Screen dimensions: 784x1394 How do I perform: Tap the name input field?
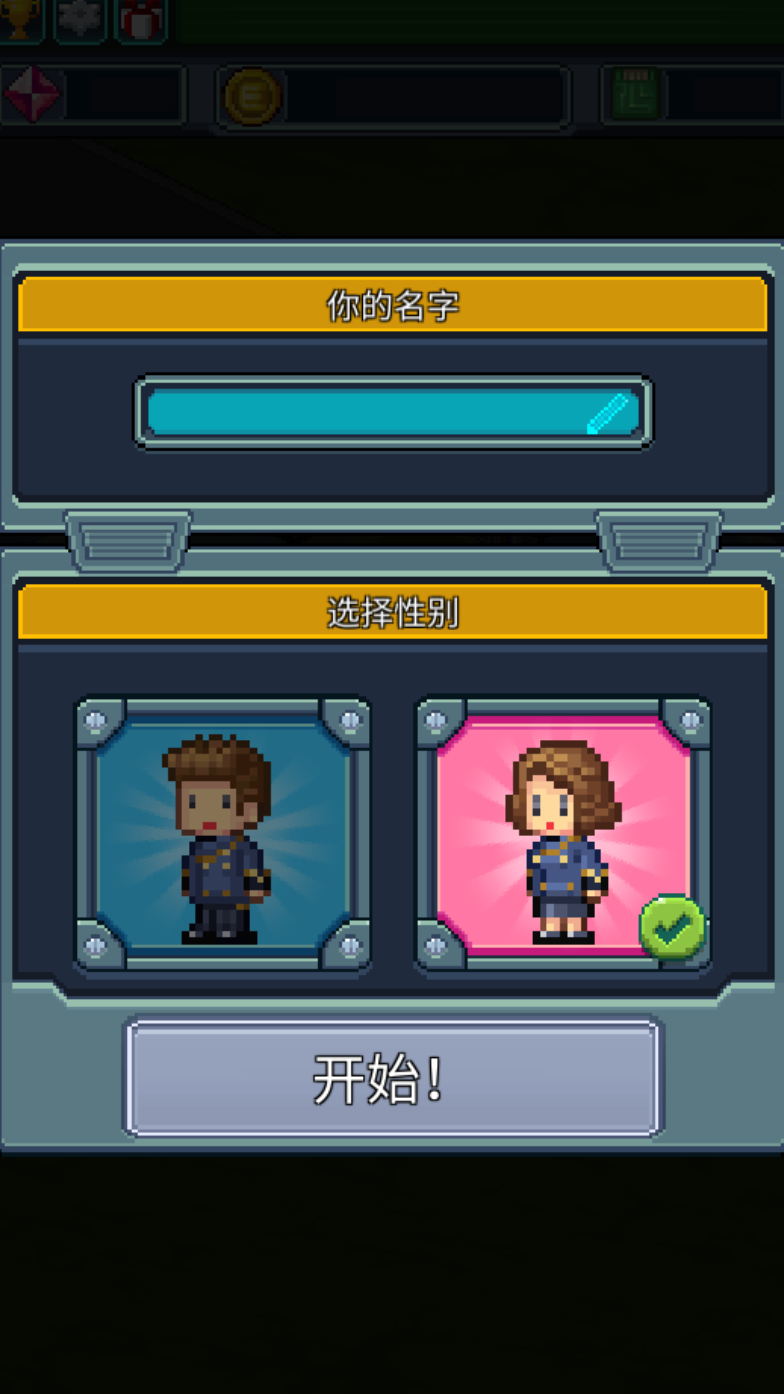point(392,412)
